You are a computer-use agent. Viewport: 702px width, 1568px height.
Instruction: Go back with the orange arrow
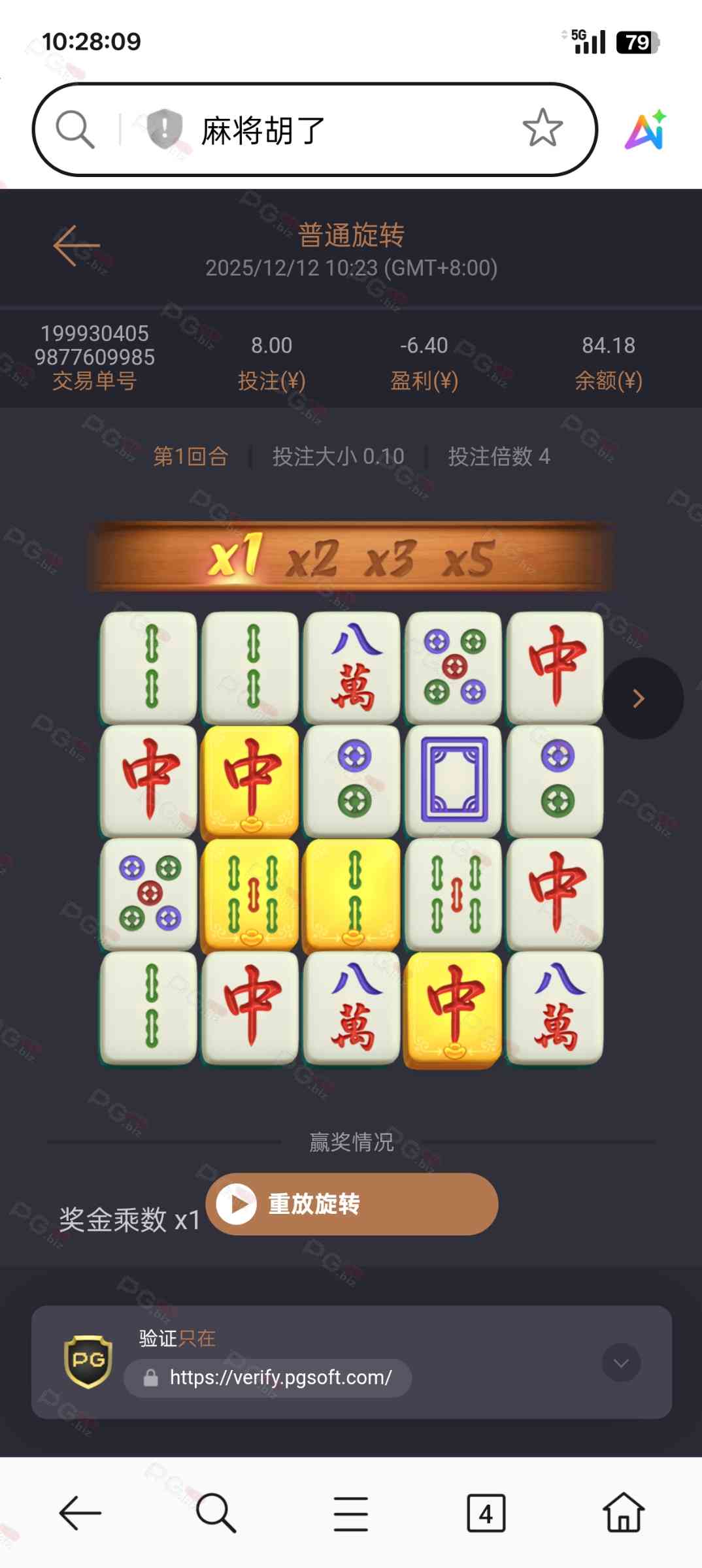[76, 246]
